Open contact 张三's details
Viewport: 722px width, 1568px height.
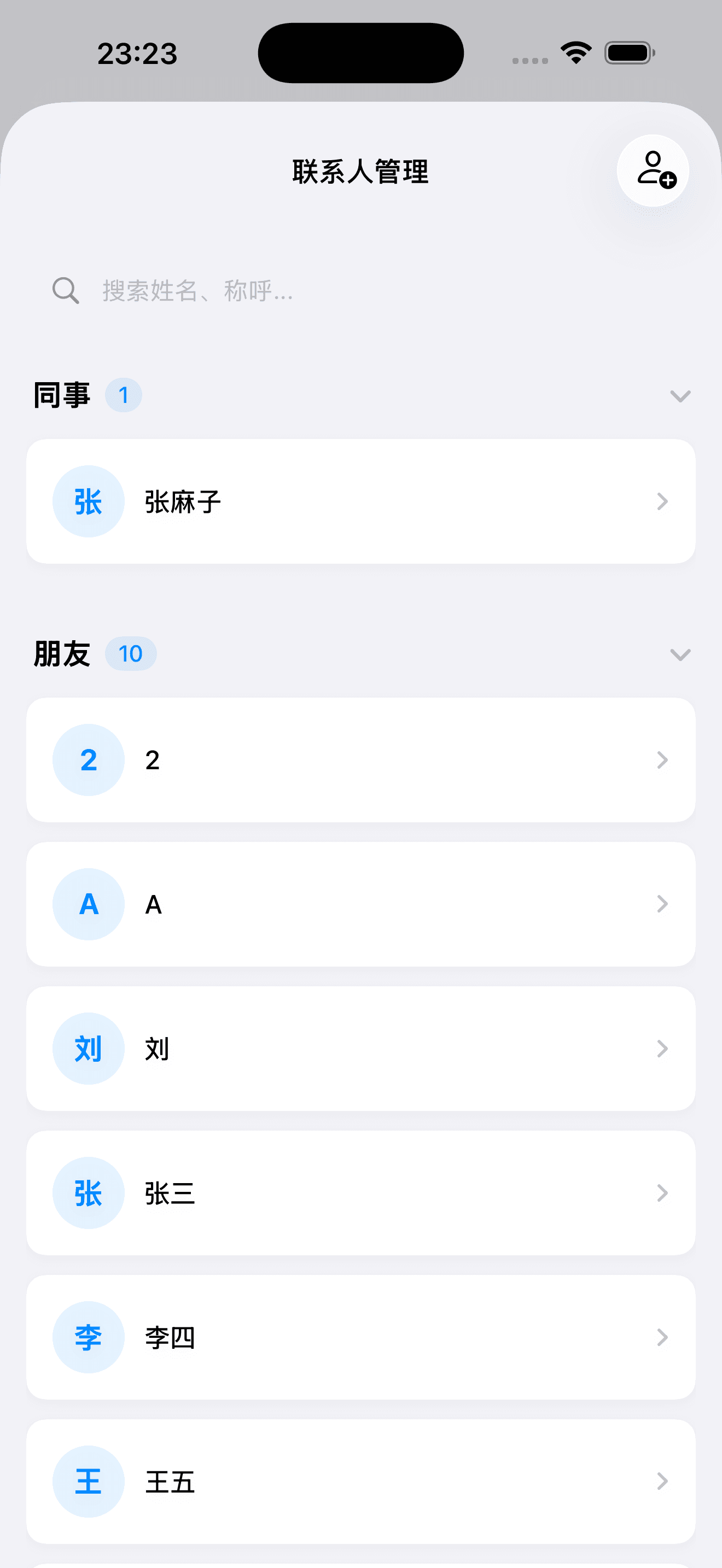(x=662, y=1192)
